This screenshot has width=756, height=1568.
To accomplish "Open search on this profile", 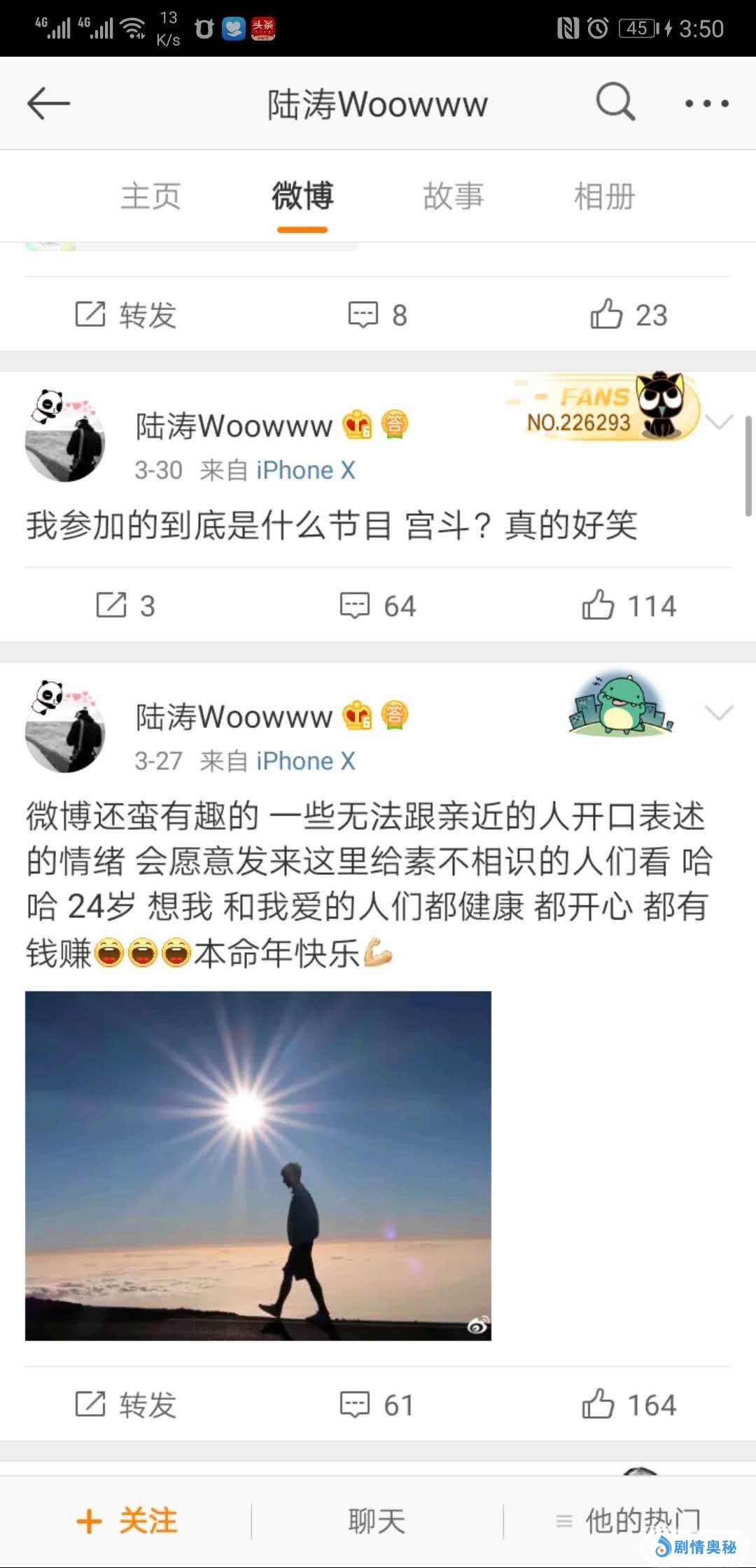I will click(615, 103).
